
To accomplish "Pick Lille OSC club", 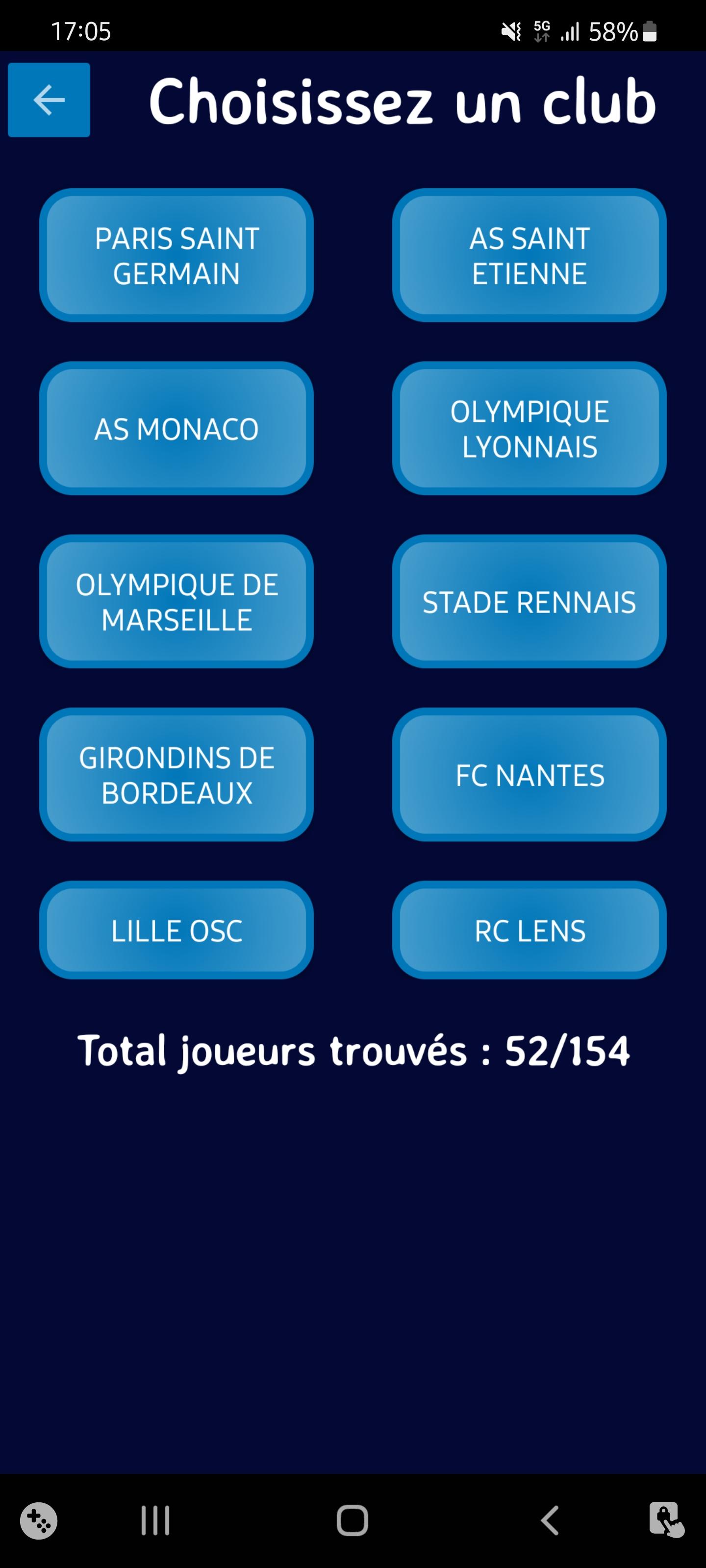I will tap(176, 930).
